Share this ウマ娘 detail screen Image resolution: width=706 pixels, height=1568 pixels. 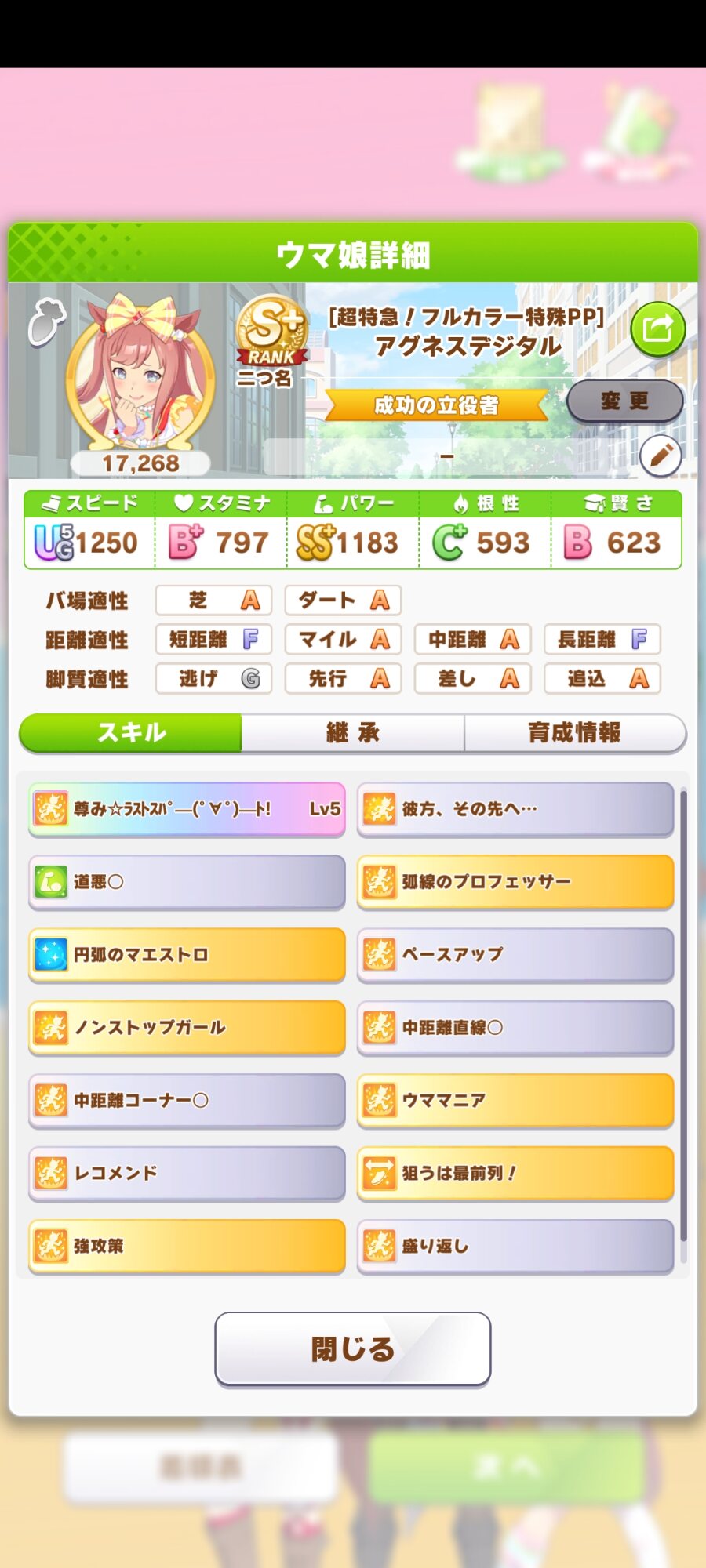tap(657, 328)
